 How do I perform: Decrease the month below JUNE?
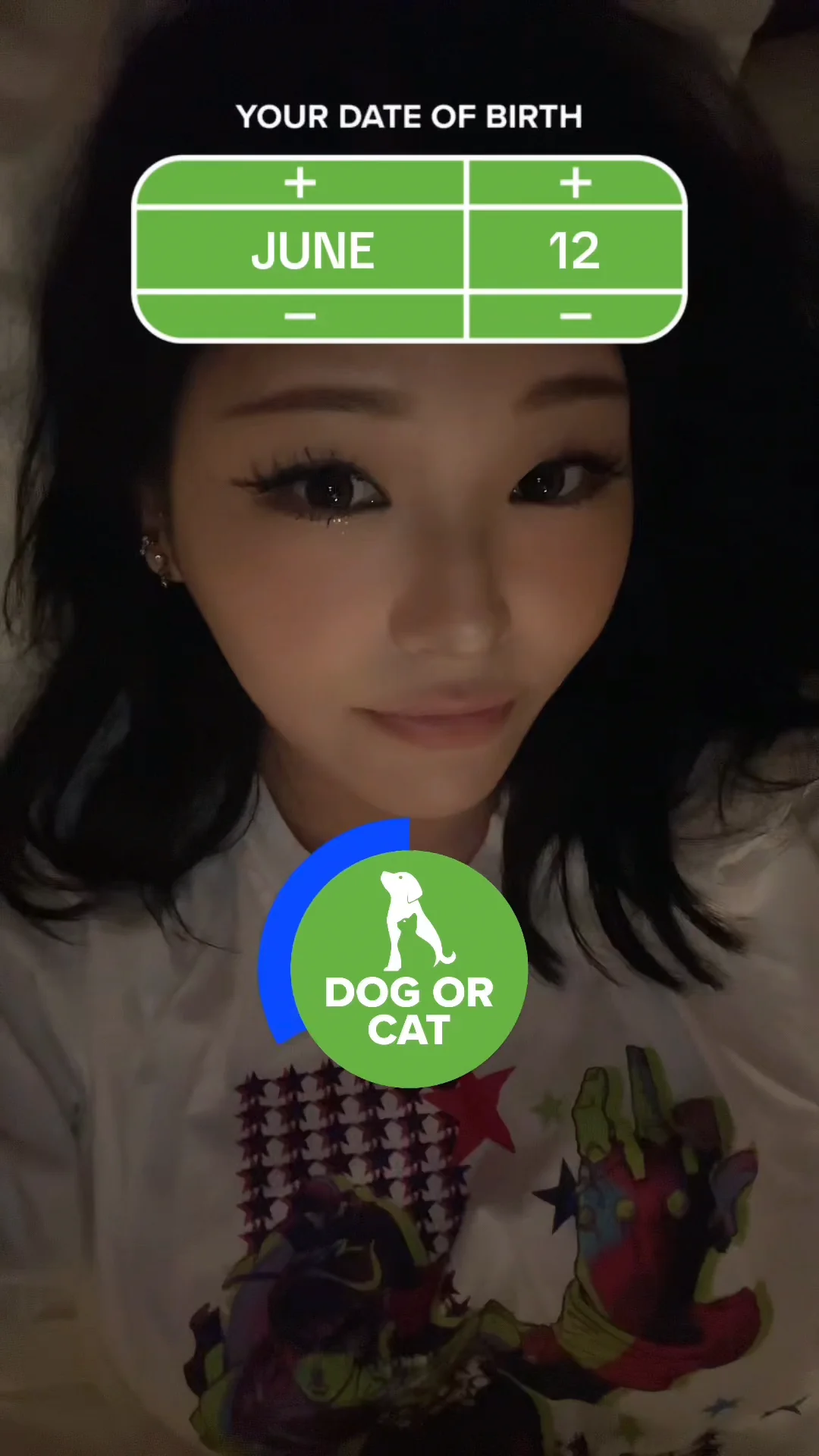coord(300,315)
